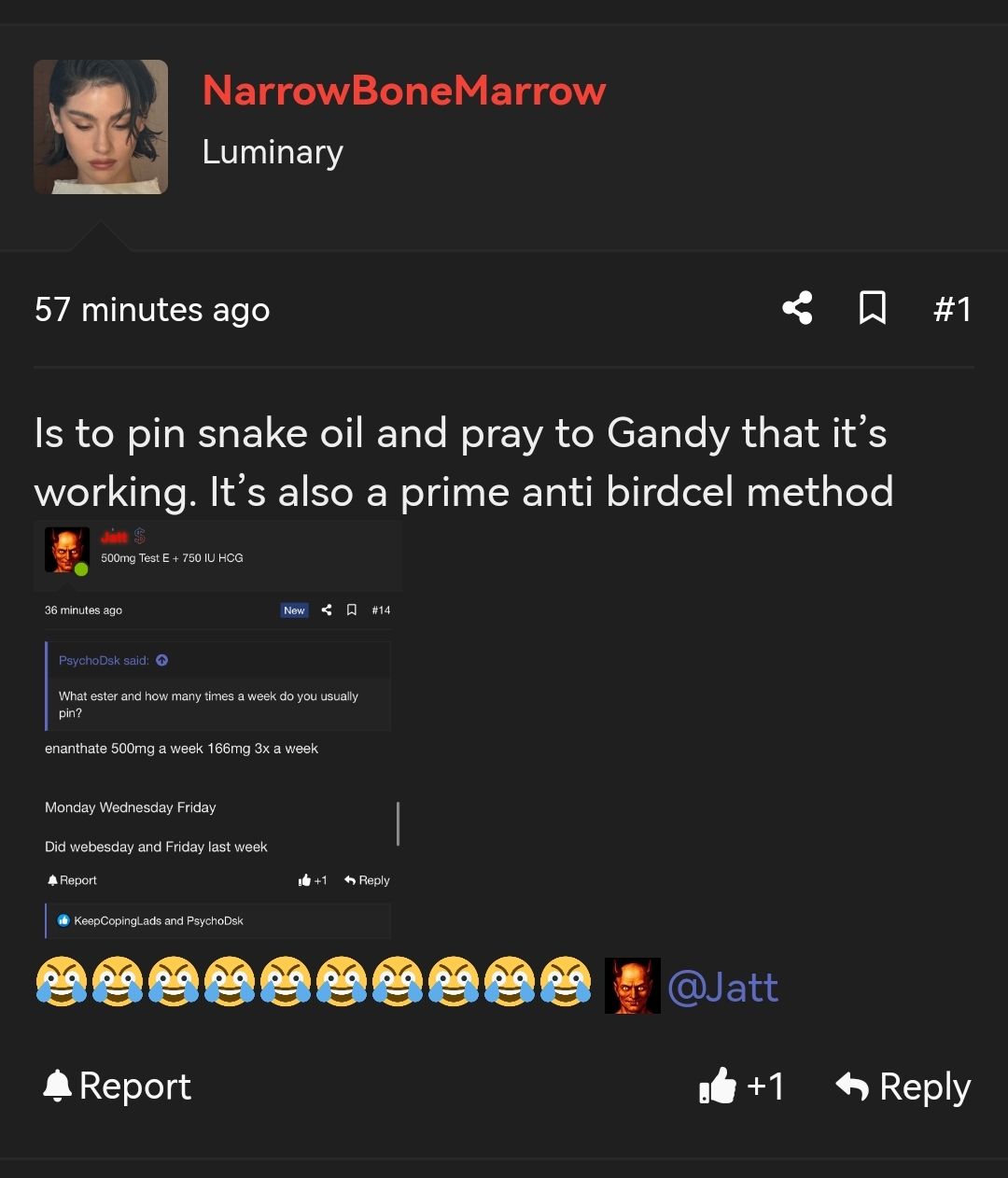Open NarrowBoneMarrow's profile avatar
Viewport: 1008px width, 1178px height.
coord(101,127)
